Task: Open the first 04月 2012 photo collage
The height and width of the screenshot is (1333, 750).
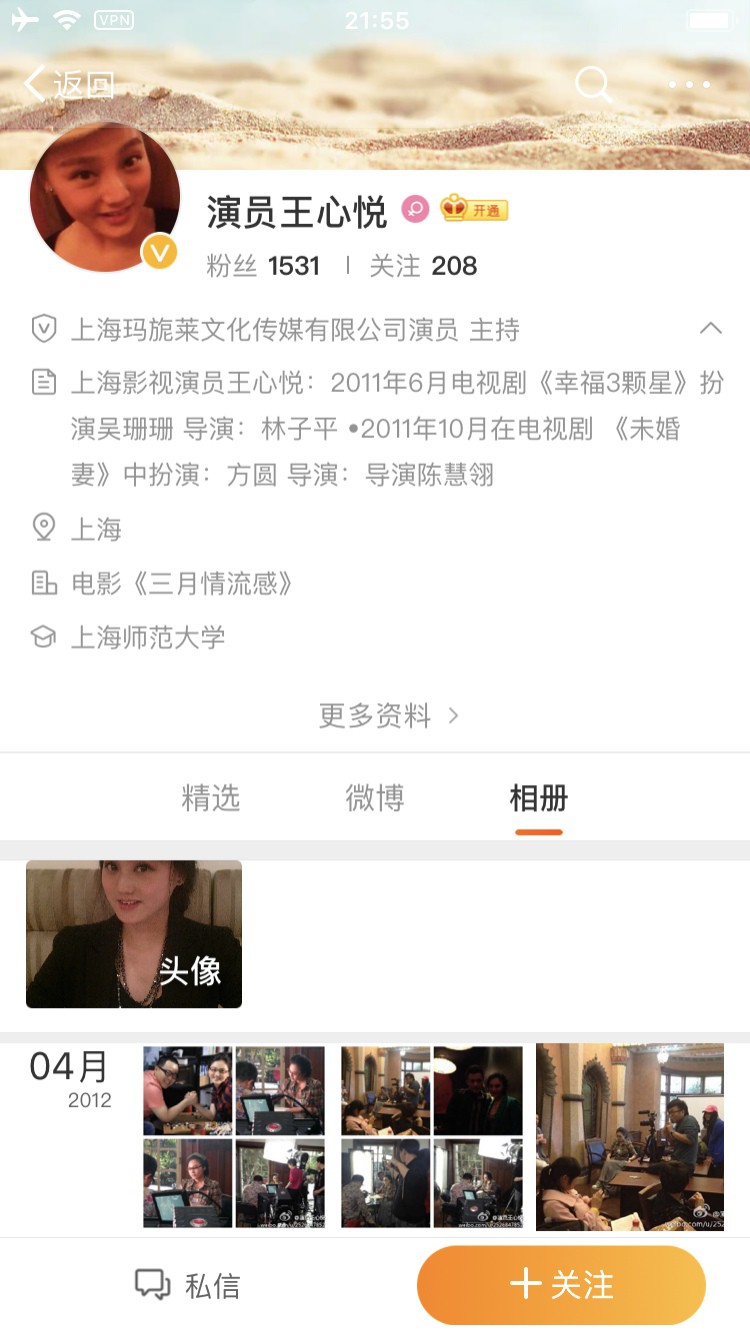Action: 234,1137
